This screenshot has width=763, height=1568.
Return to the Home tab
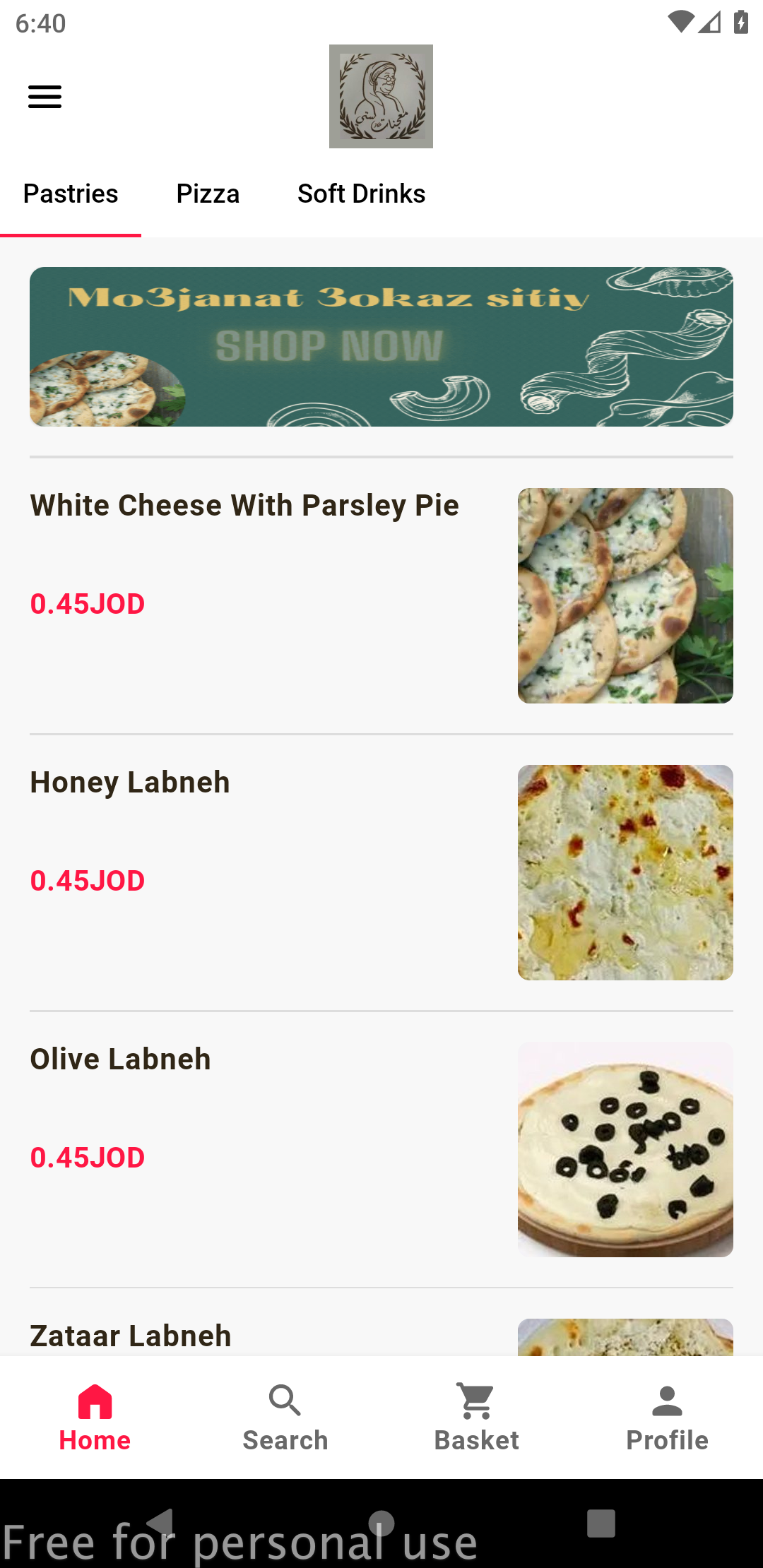coord(95,1418)
